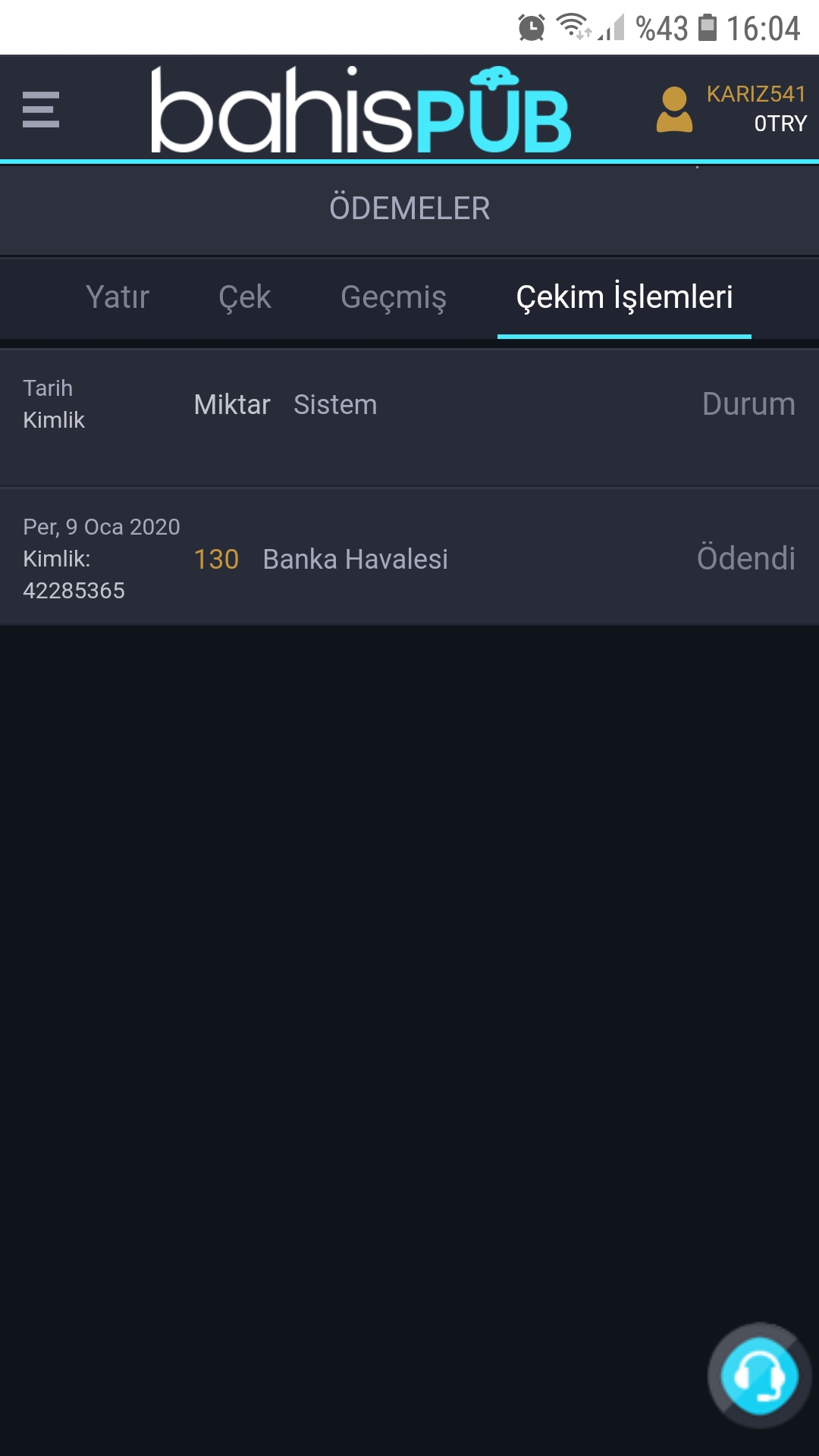Select the Çekim İşlemleri tab

[x=624, y=297]
